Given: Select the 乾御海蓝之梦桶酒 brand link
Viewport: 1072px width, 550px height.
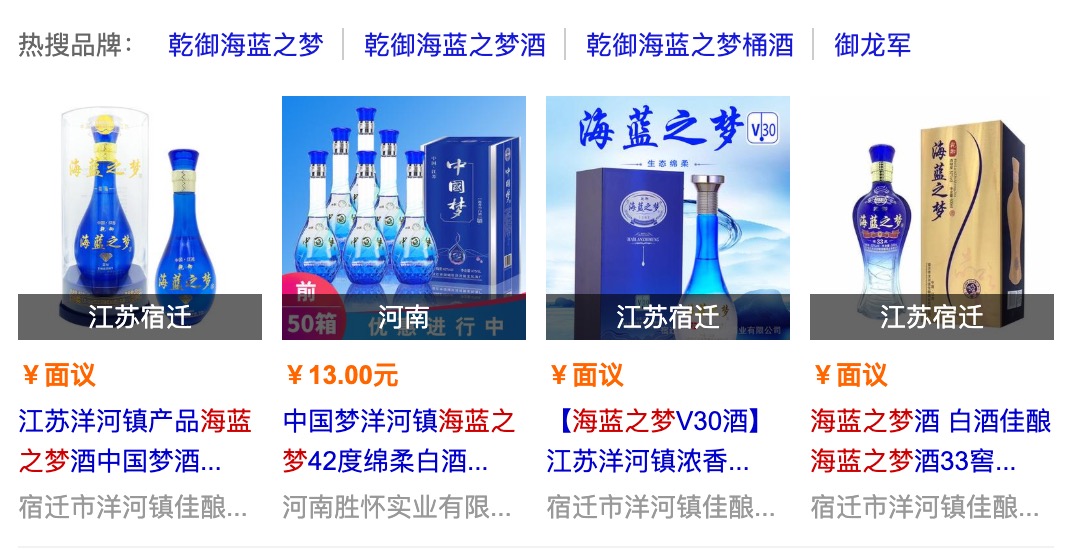Looking at the screenshot, I should (x=689, y=45).
